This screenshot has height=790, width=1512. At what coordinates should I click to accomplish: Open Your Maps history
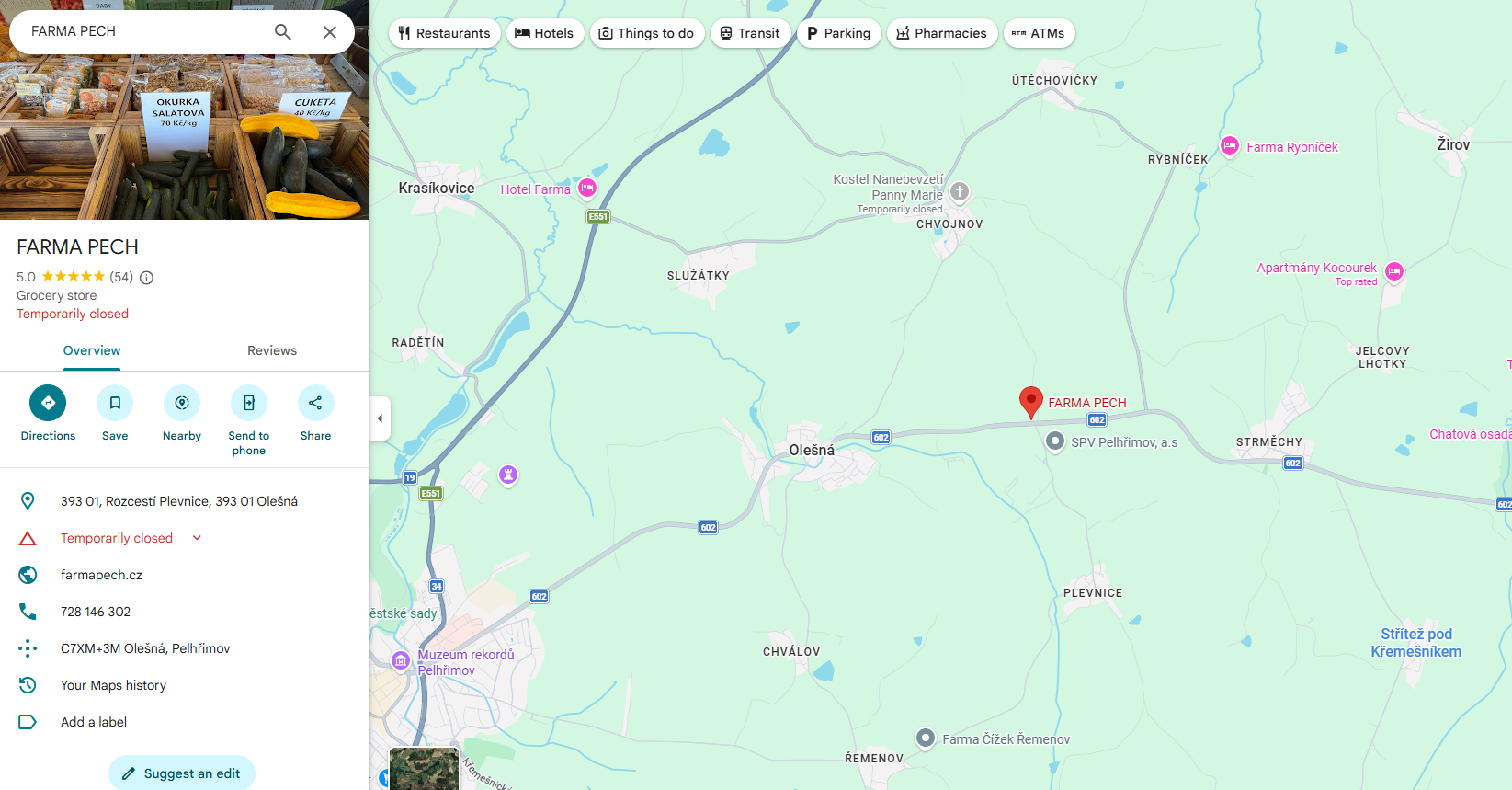(x=113, y=685)
